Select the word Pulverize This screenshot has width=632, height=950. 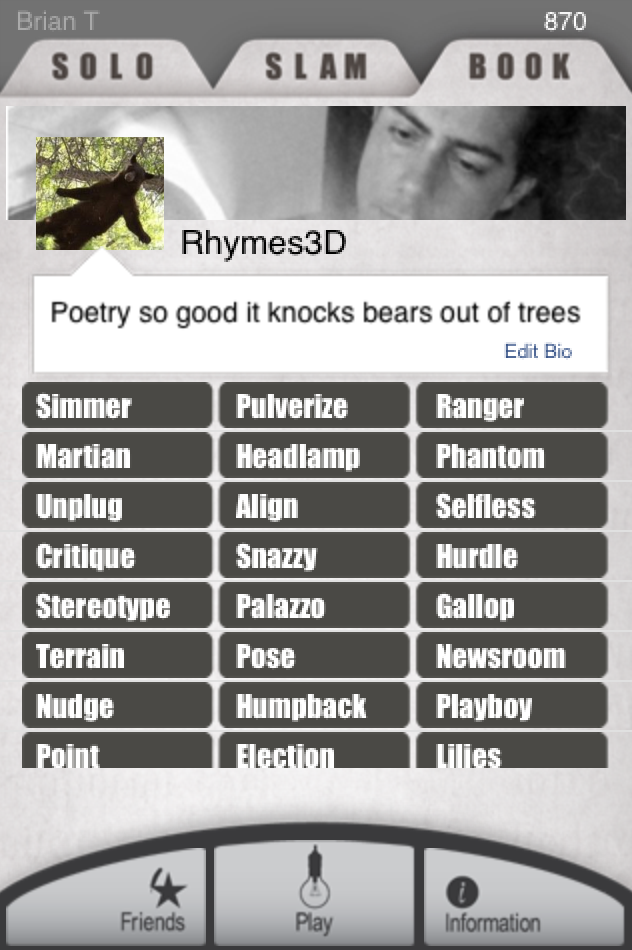coord(314,406)
